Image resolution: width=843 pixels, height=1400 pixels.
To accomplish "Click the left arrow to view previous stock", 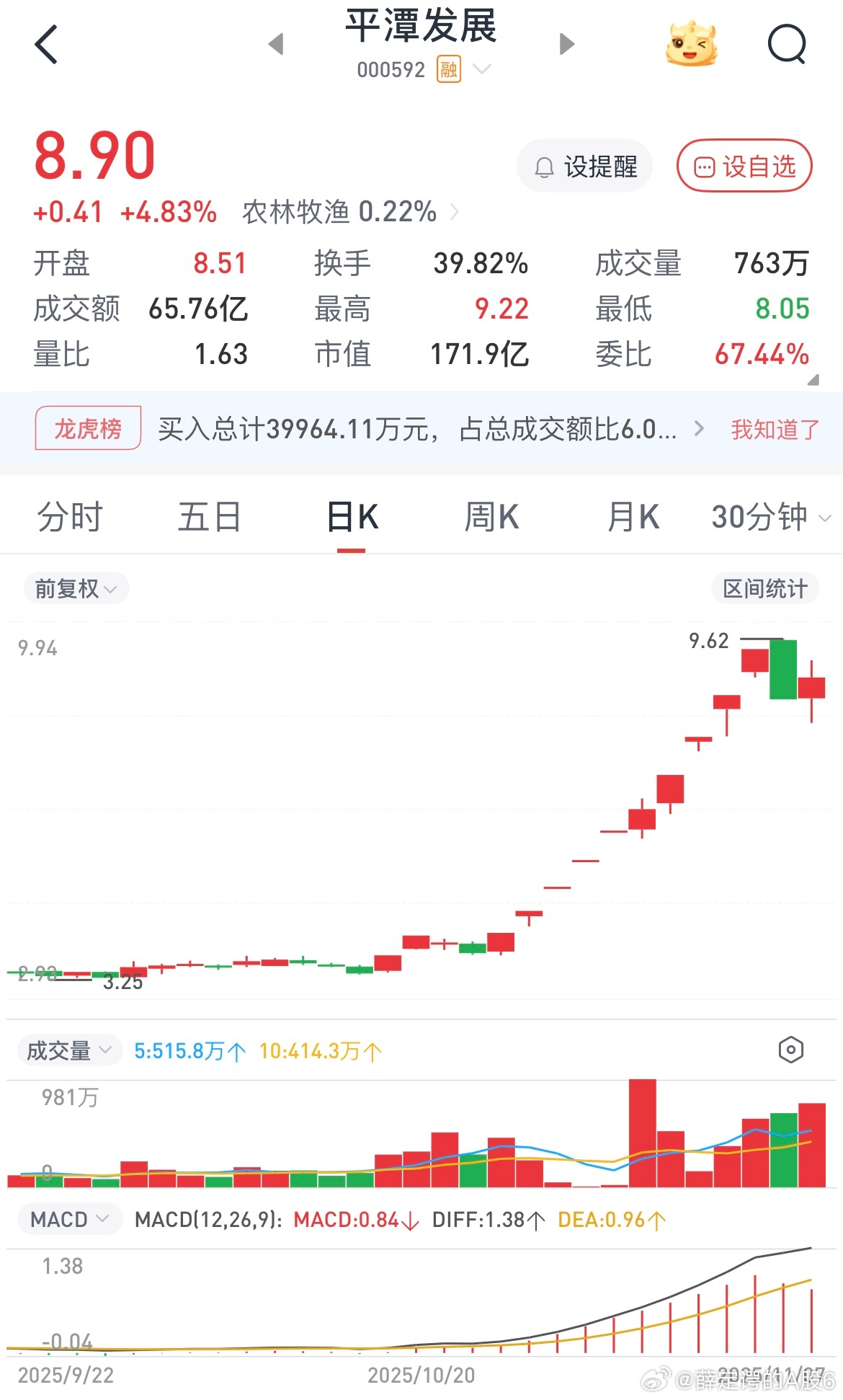I will click(x=277, y=43).
